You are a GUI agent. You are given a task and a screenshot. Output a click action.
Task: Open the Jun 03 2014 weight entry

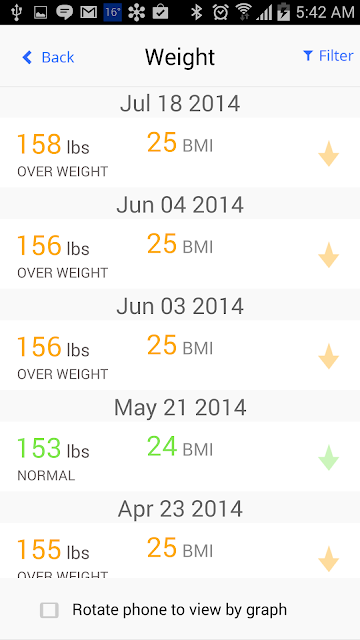coord(180,355)
